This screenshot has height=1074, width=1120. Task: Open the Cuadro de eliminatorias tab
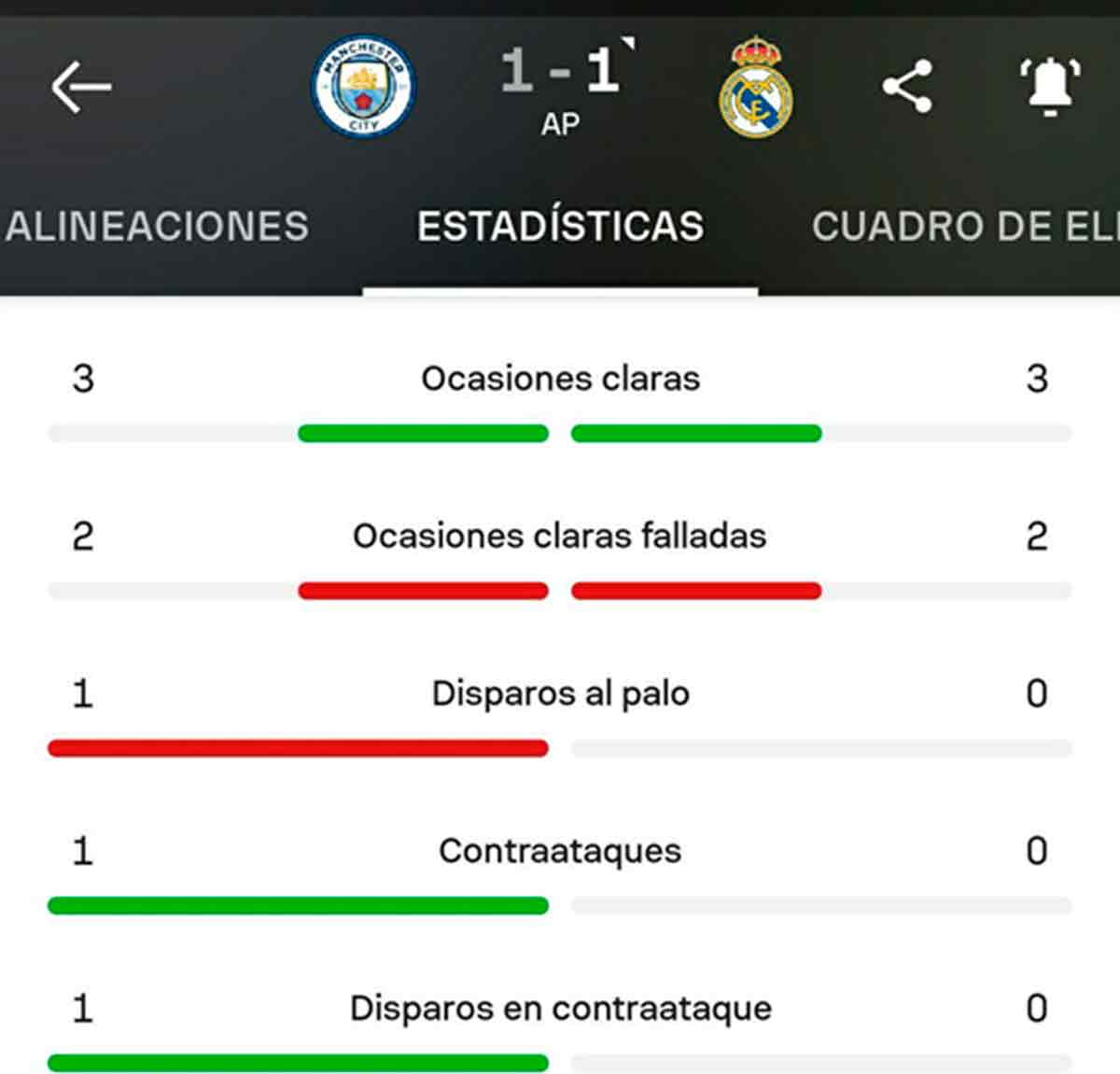963,227
